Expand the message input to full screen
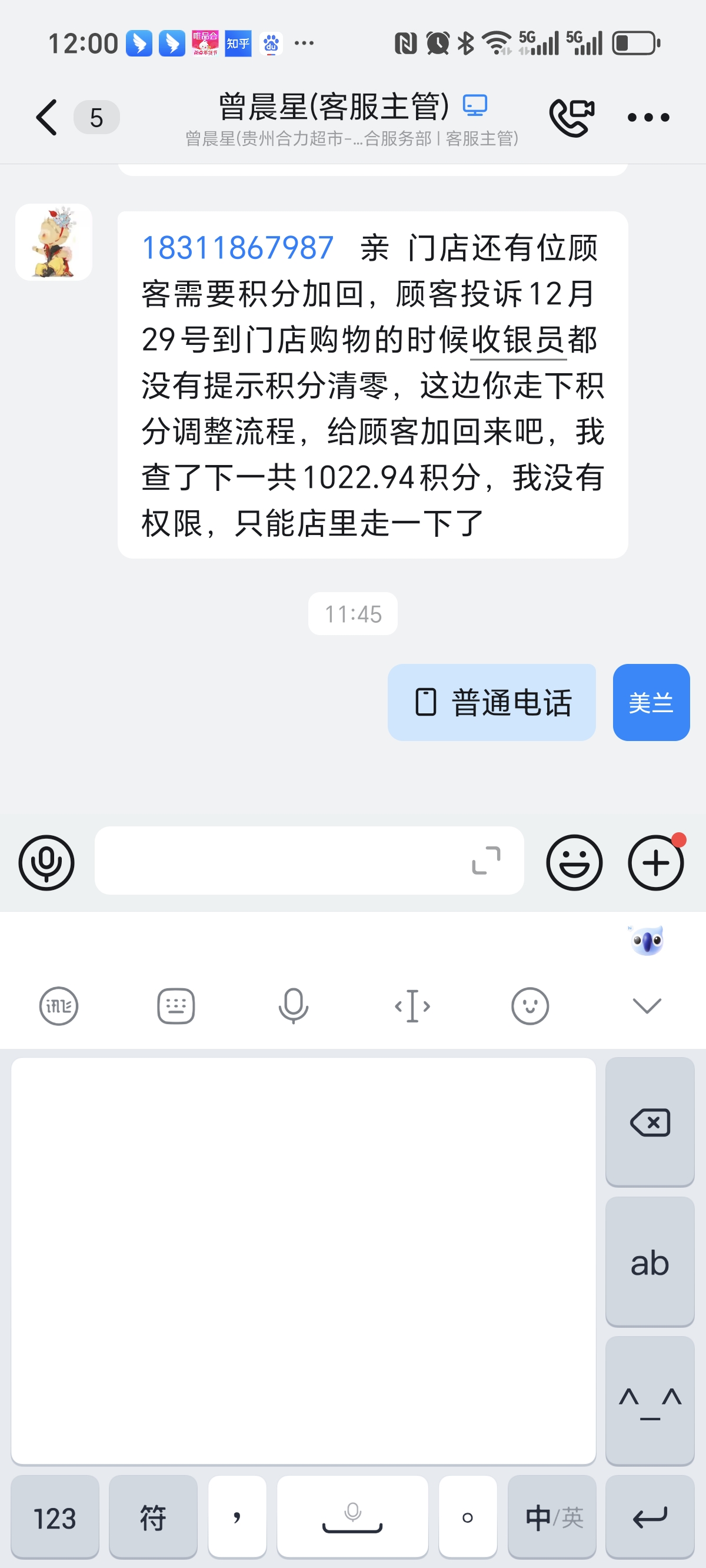This screenshot has width=706, height=1568. pyautogui.click(x=486, y=861)
